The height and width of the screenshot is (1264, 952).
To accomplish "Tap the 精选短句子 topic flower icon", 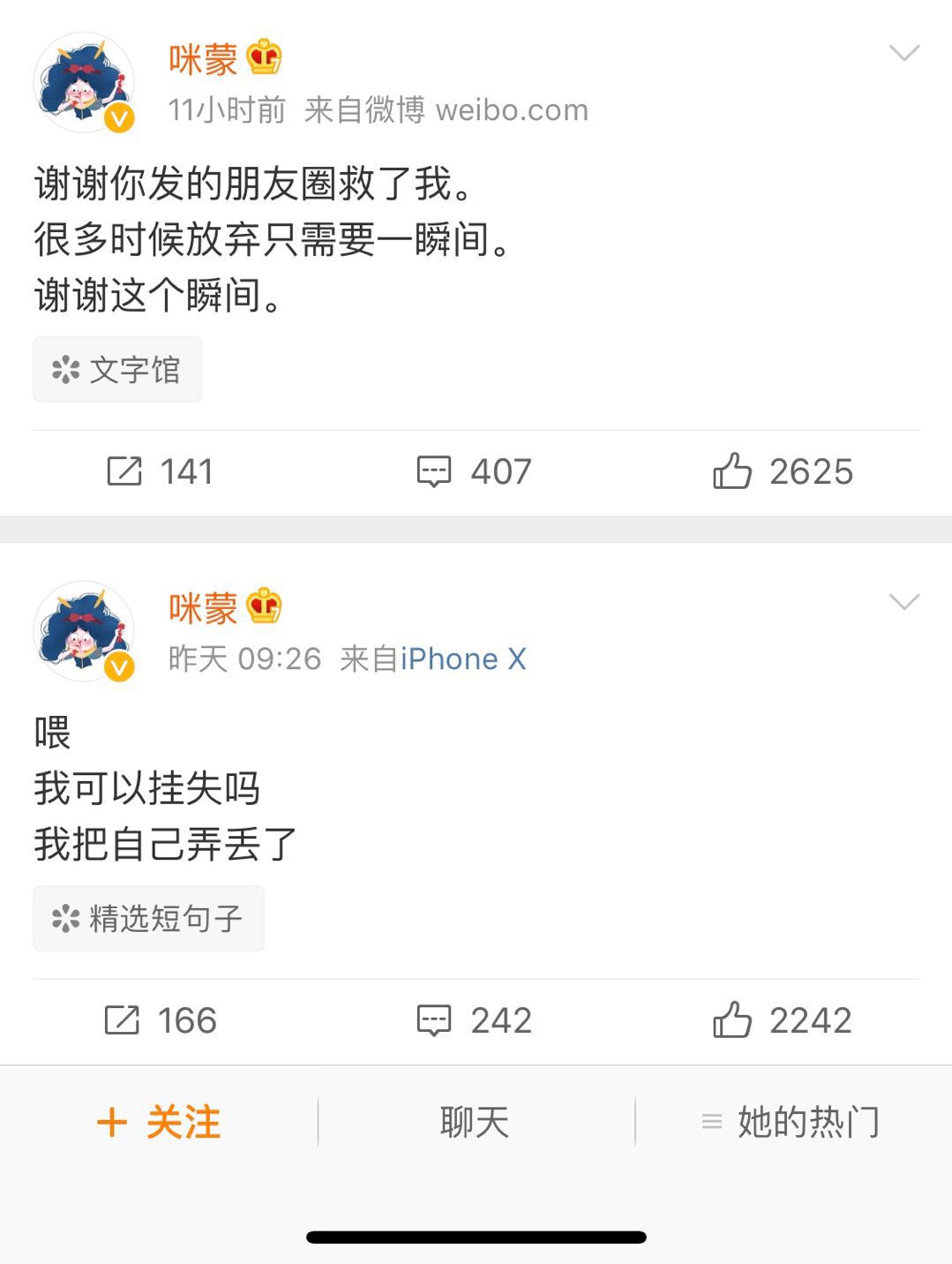I will point(63,918).
